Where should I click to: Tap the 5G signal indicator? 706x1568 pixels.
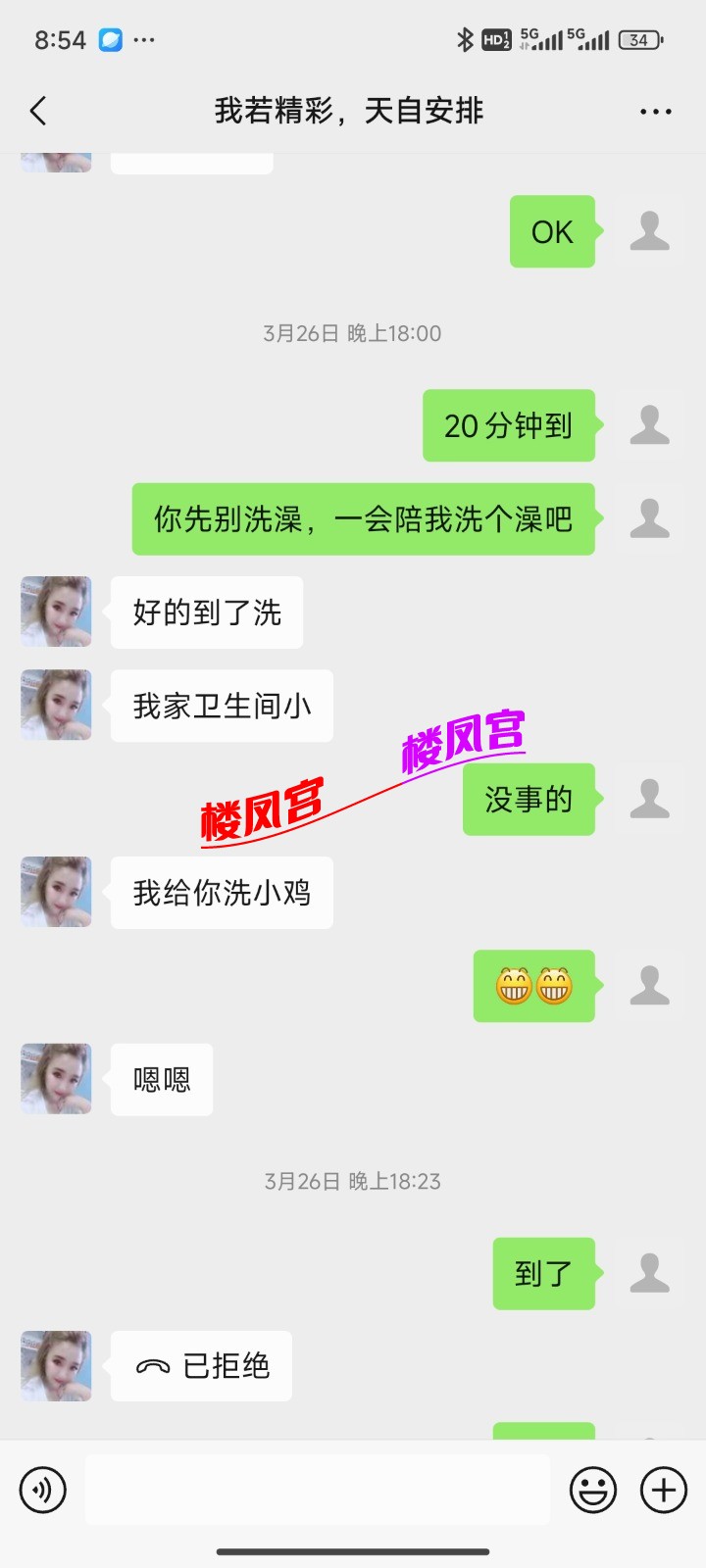535,38
